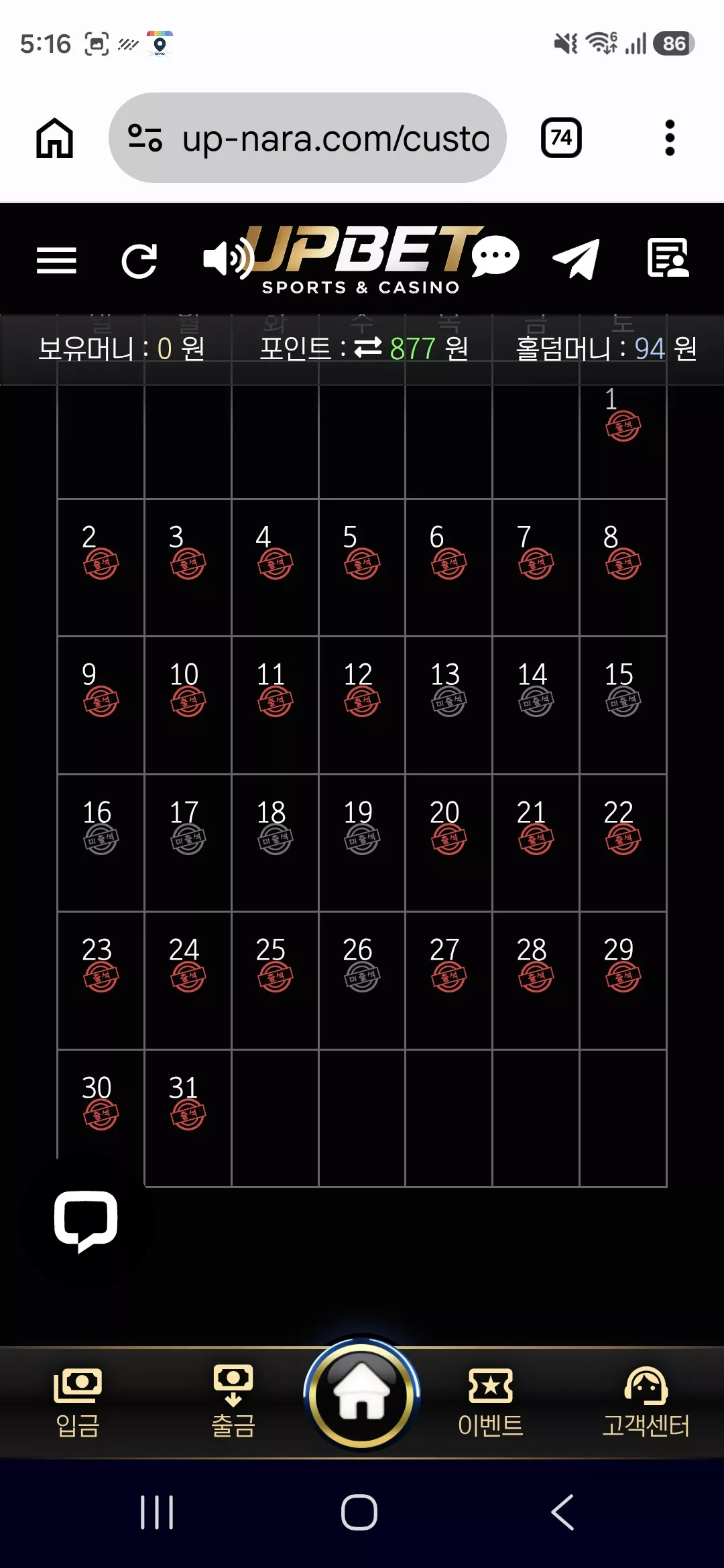This screenshot has height=1568, width=724.
Task: Open the account profile icon
Action: [668, 258]
